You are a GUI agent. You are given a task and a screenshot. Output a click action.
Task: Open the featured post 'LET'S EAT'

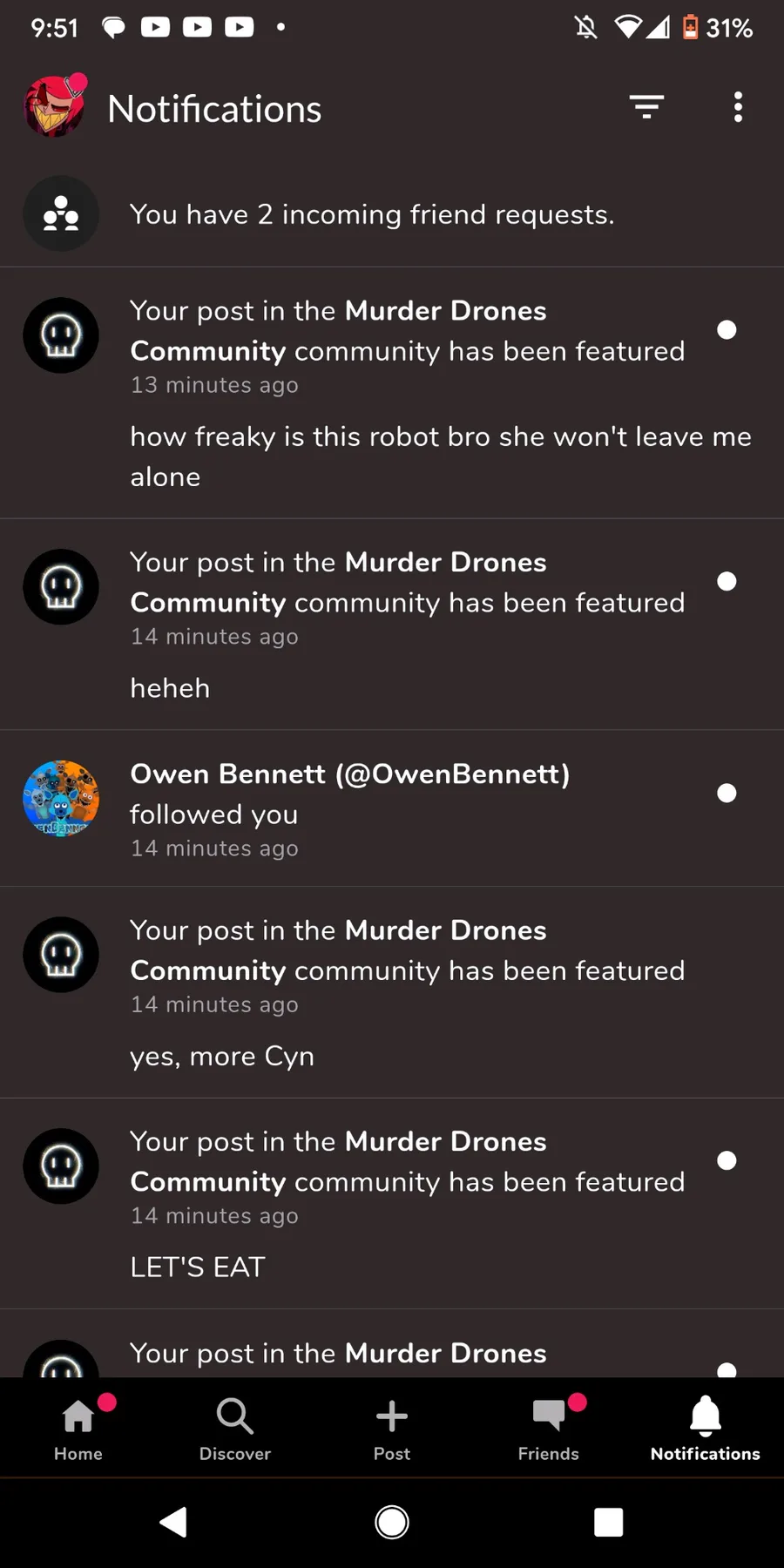pyautogui.click(x=392, y=1204)
